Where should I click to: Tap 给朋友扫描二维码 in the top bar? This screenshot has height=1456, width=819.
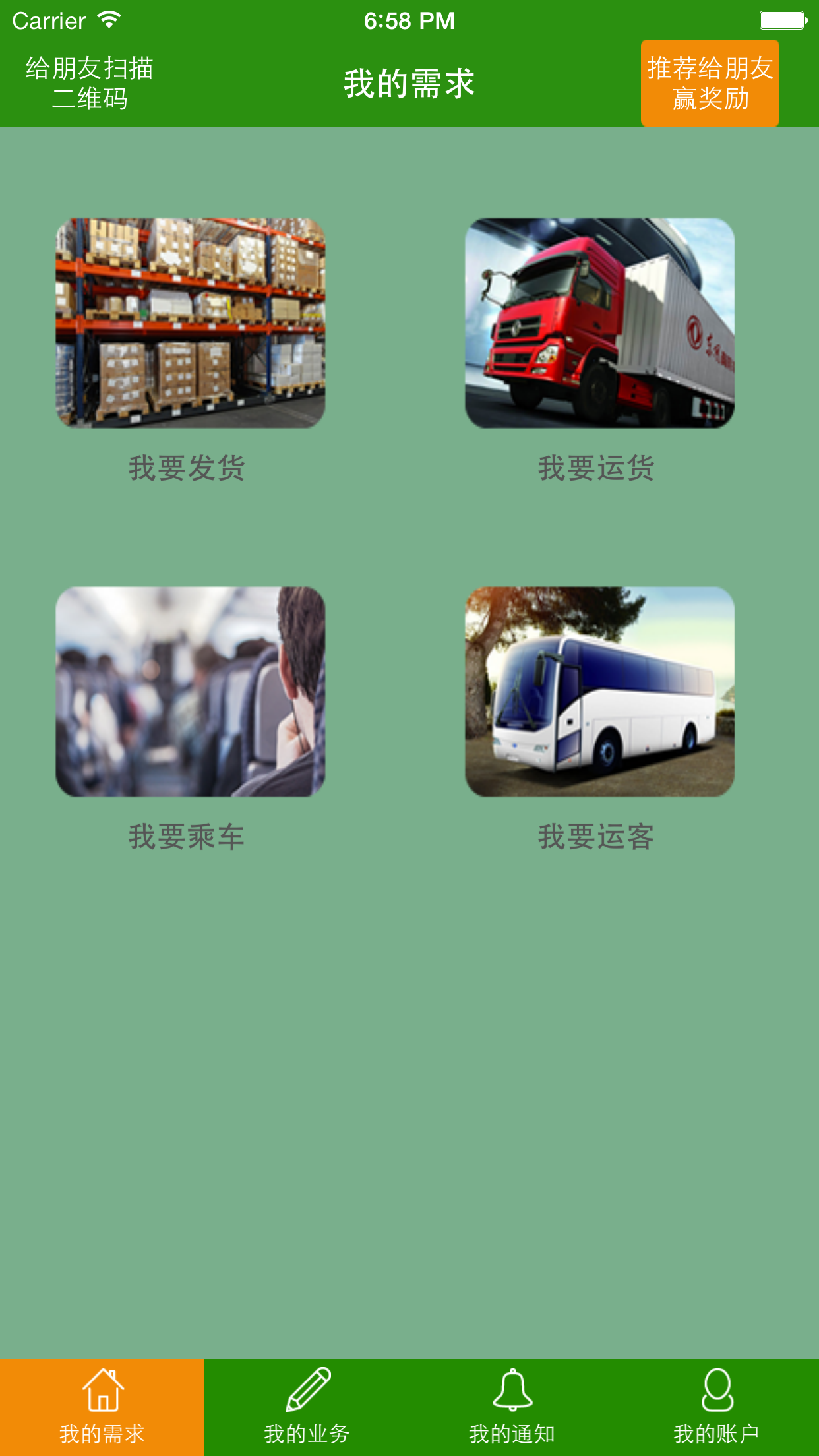click(90, 84)
